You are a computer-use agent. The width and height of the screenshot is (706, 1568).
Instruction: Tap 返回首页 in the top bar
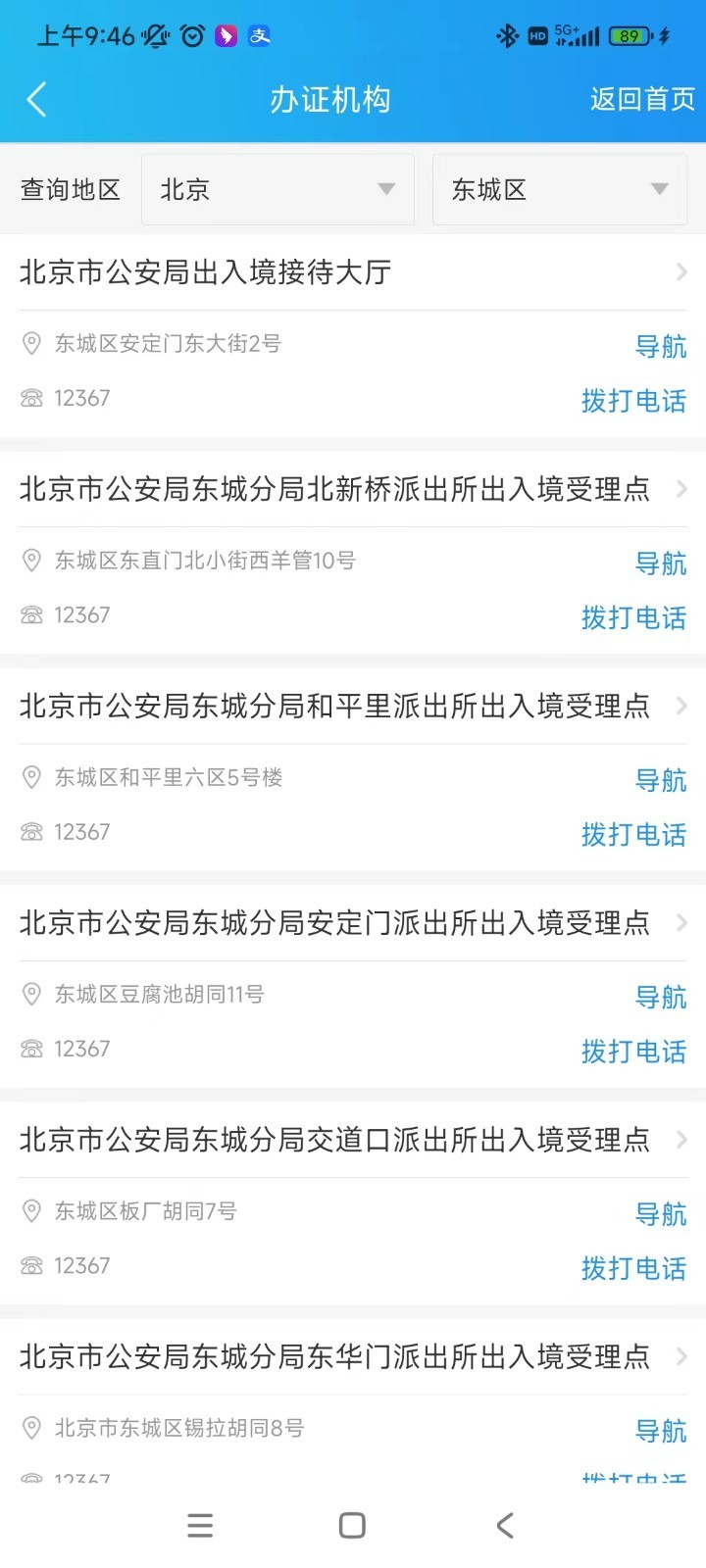click(640, 99)
